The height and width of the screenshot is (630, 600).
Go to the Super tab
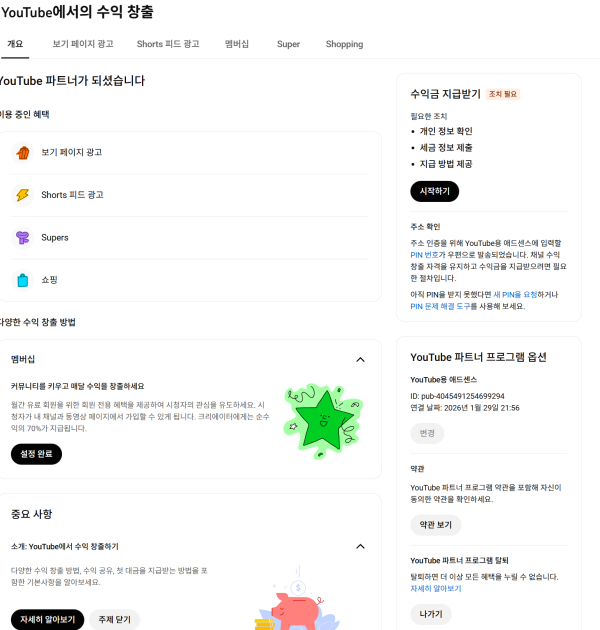pyautogui.click(x=288, y=44)
